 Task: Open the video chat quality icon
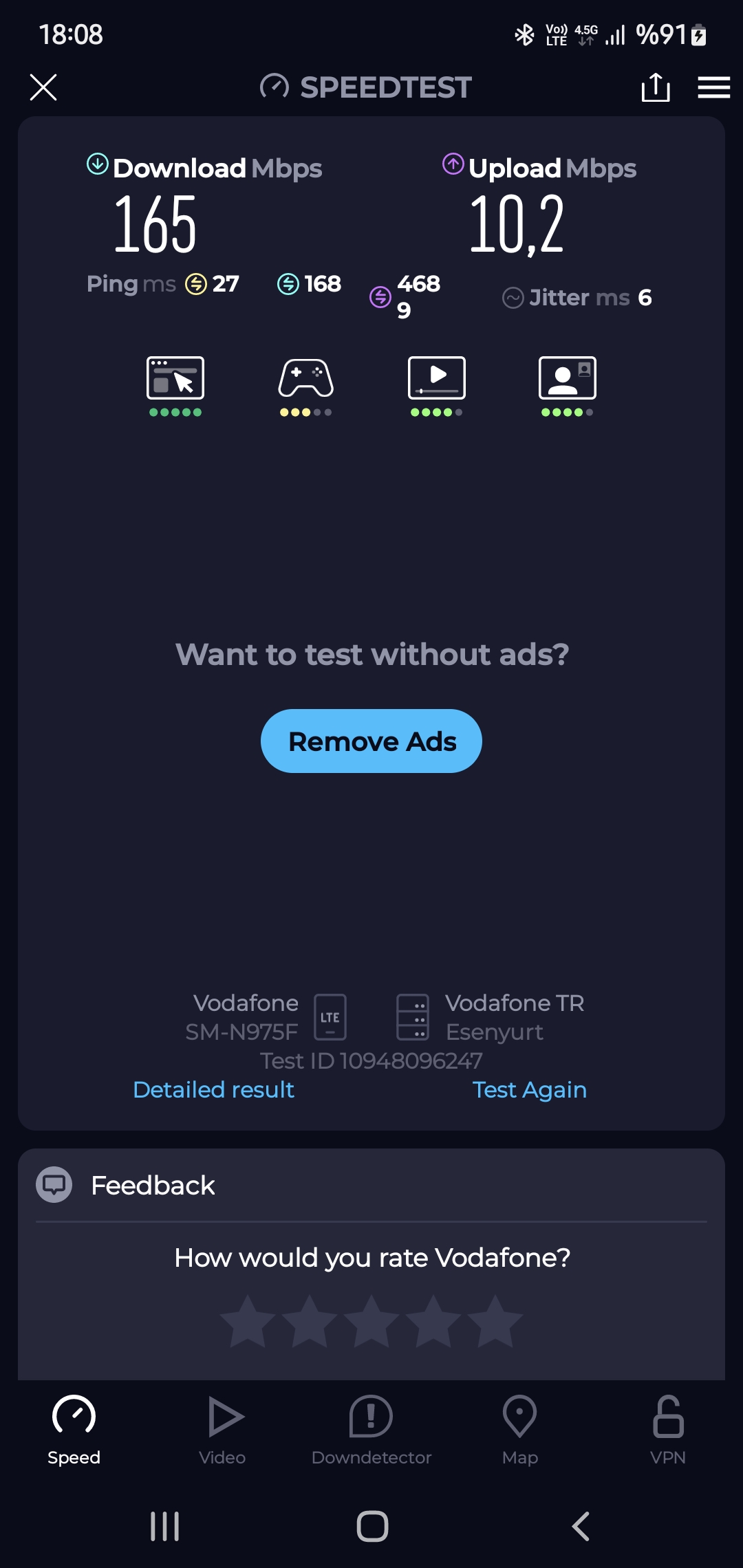tap(568, 378)
